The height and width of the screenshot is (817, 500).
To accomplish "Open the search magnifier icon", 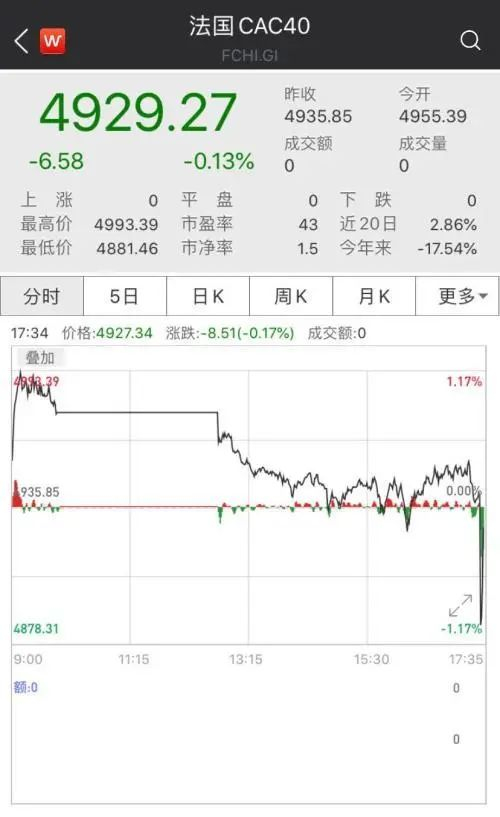I will (x=470, y=40).
